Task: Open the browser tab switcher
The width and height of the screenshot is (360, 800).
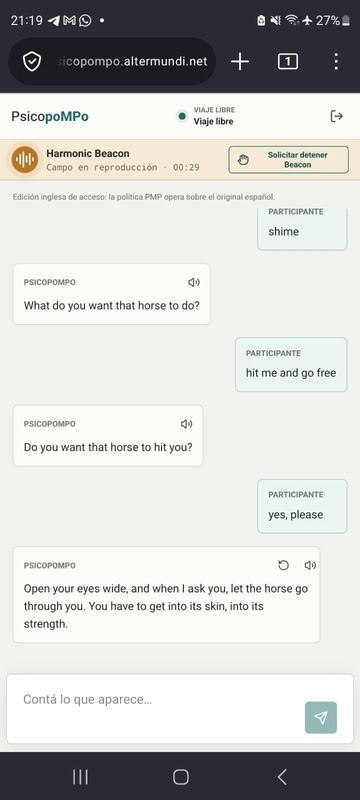Action: pos(288,62)
